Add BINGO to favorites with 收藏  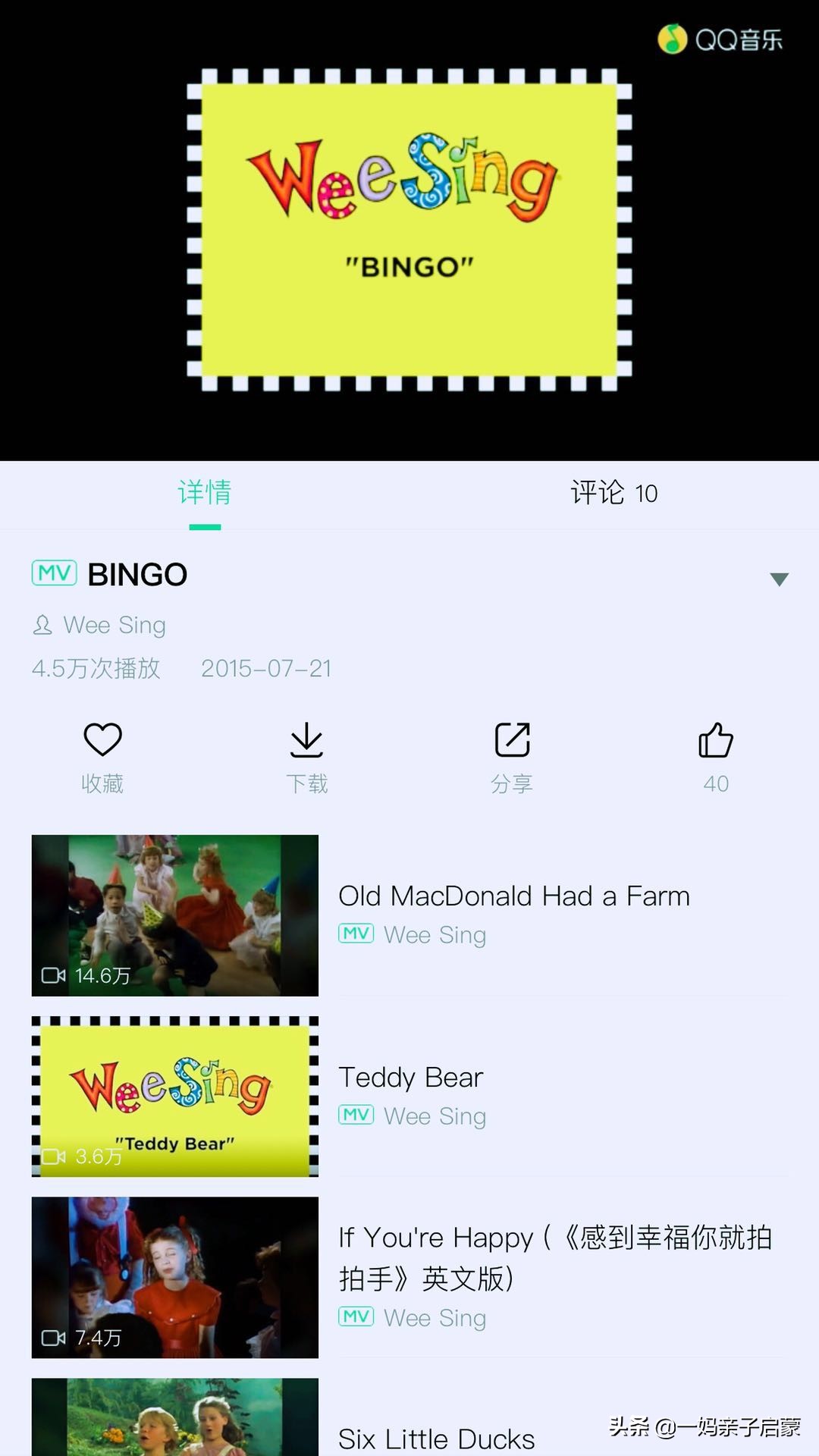coord(102,755)
